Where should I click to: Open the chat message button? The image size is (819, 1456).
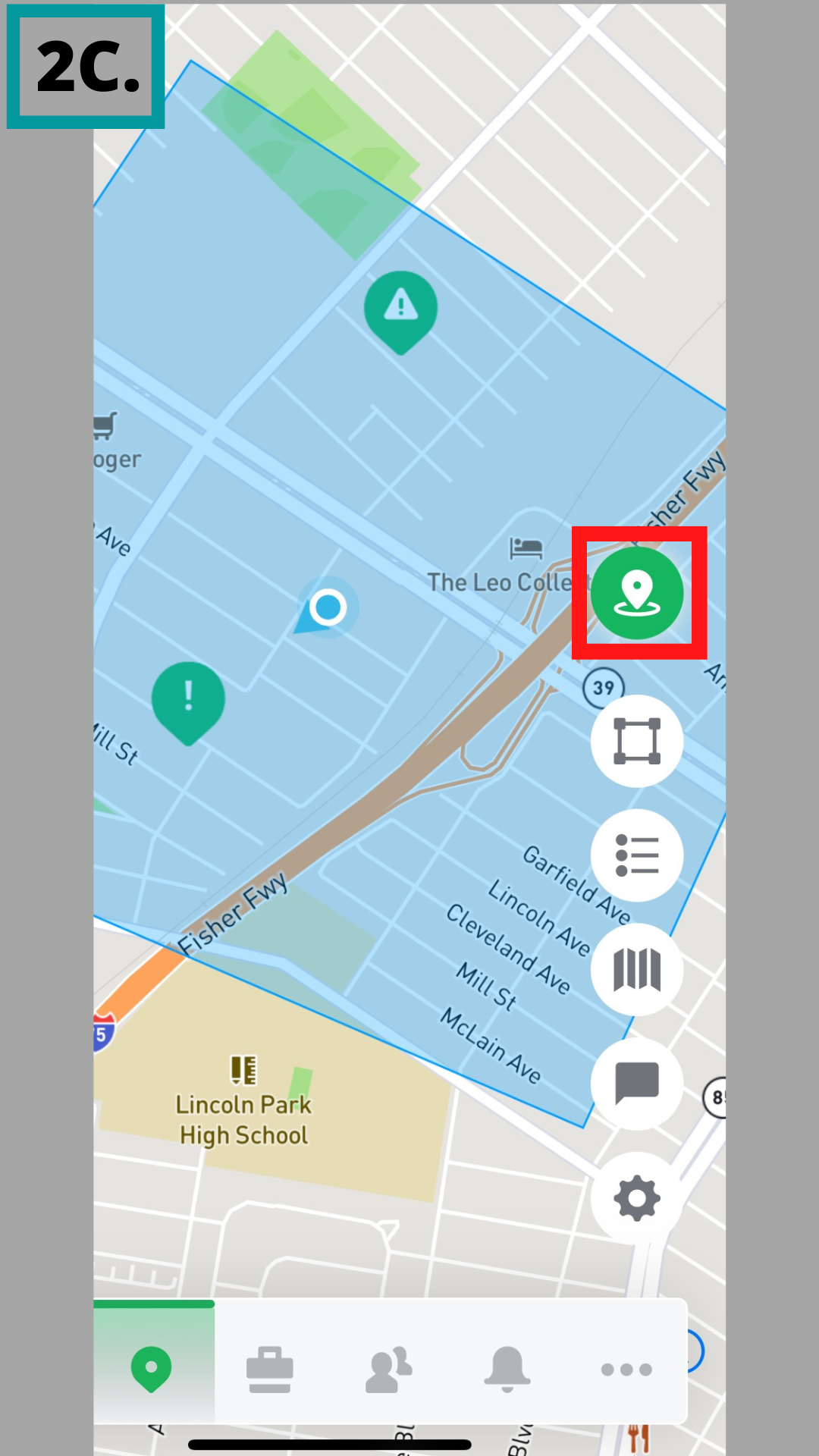point(637,1083)
